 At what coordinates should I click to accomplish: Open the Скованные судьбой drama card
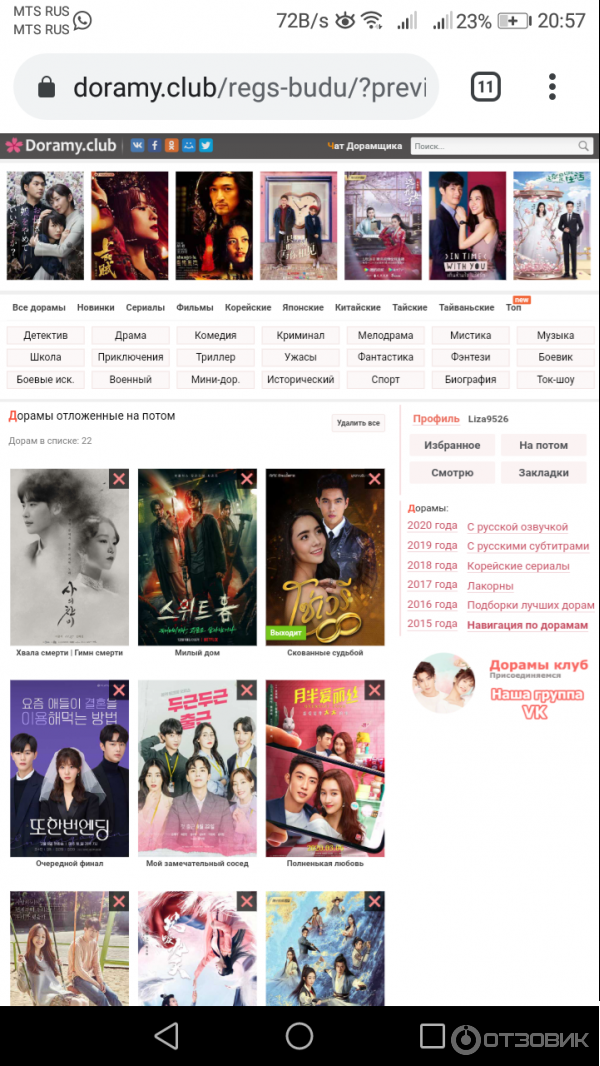click(x=325, y=558)
